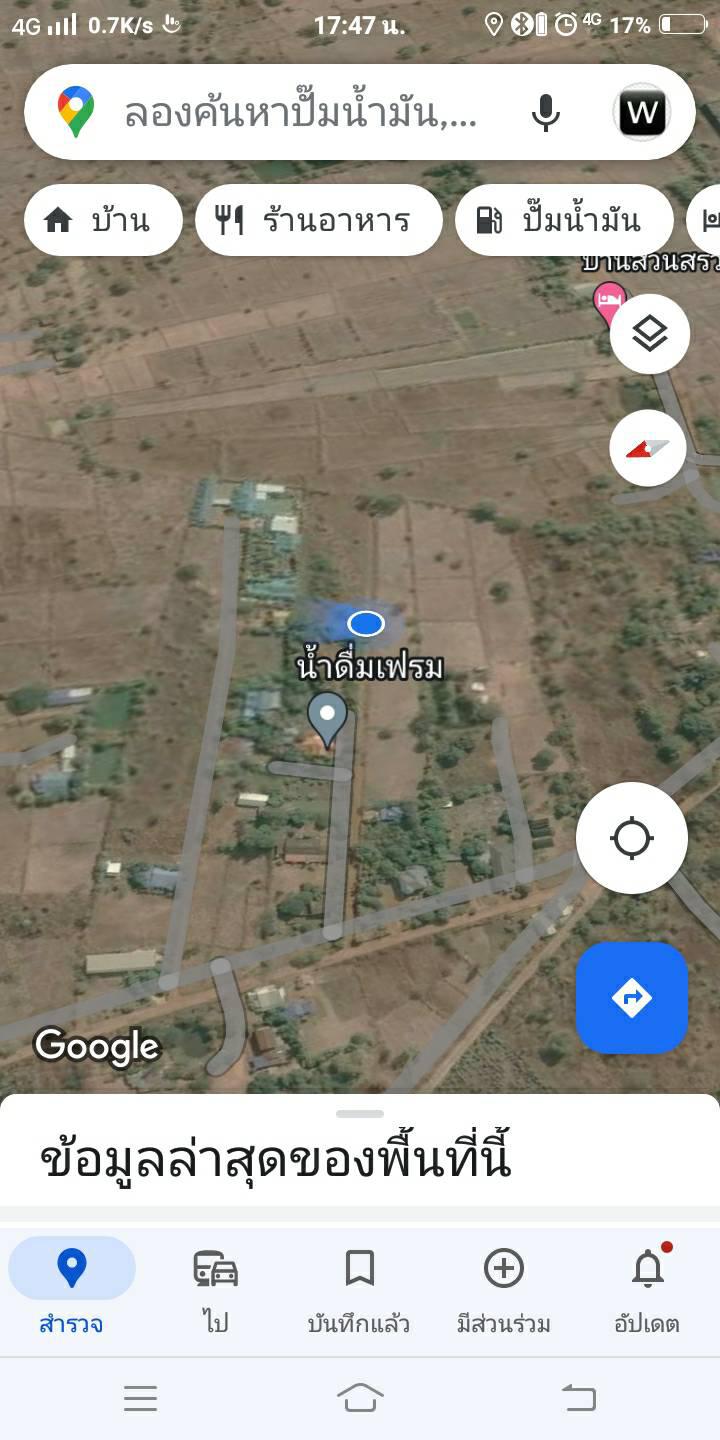720x1440 pixels.
Task: Open the อัปเดต updates tab
Action: [x=647, y=1288]
